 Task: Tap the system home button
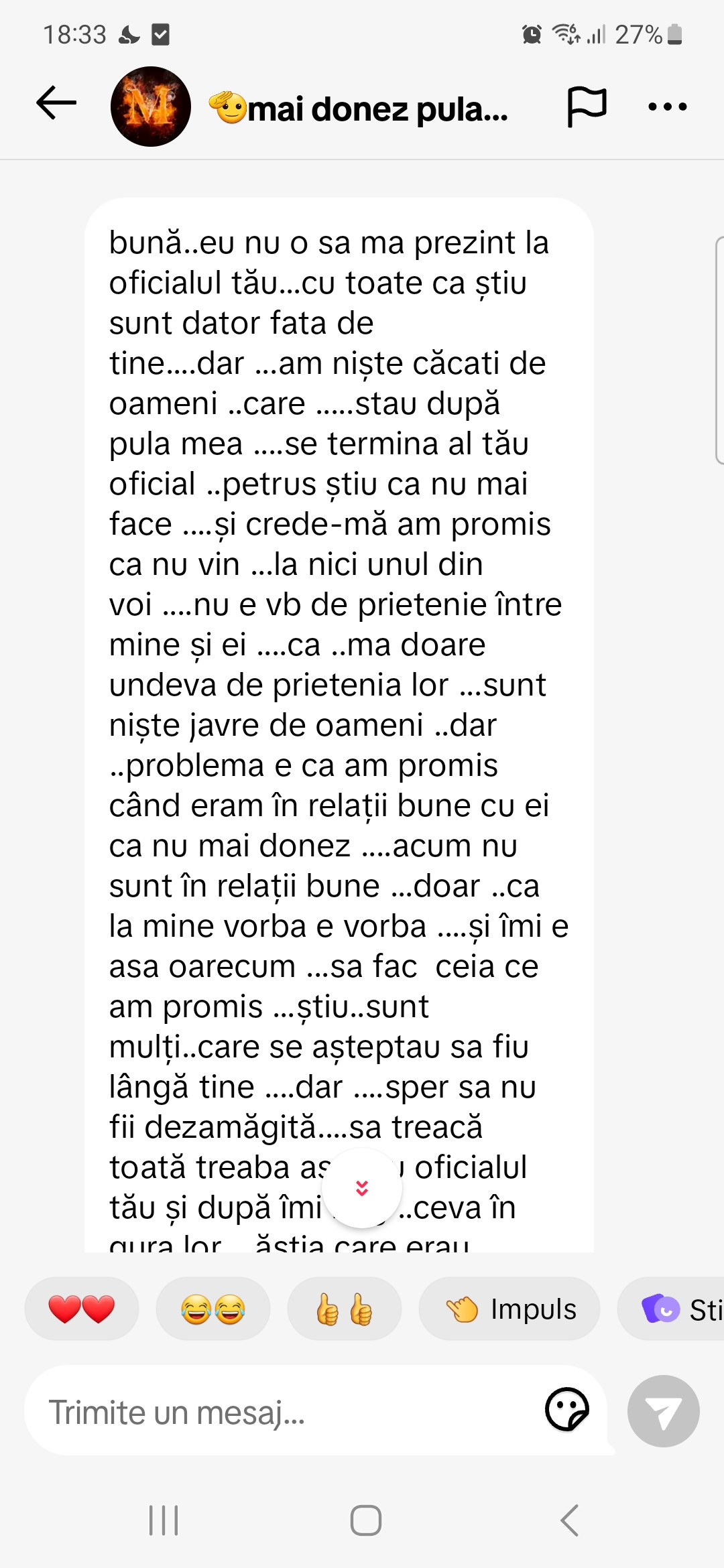[366, 1520]
